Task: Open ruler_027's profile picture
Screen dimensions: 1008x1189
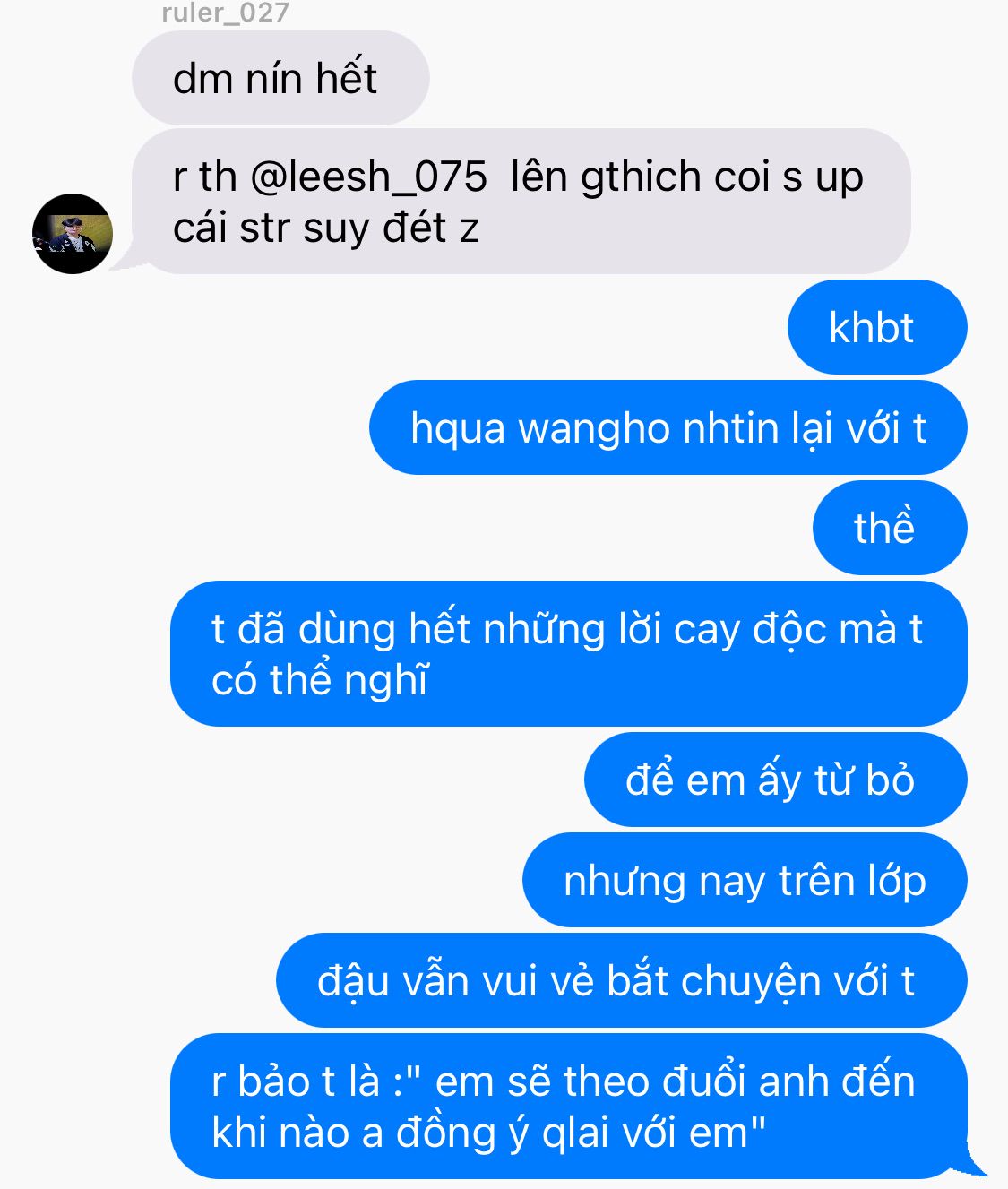Action: (73, 234)
